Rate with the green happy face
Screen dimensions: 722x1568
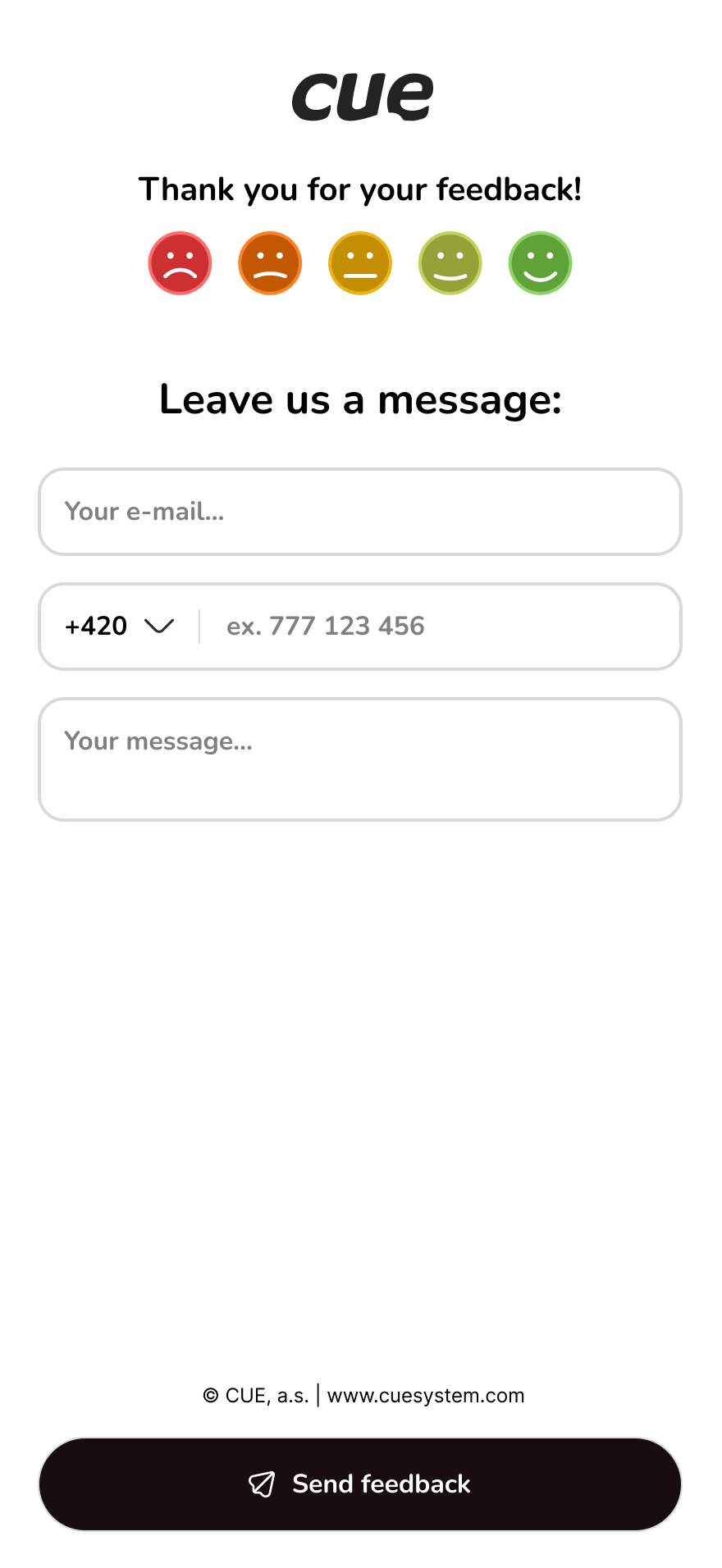point(540,263)
